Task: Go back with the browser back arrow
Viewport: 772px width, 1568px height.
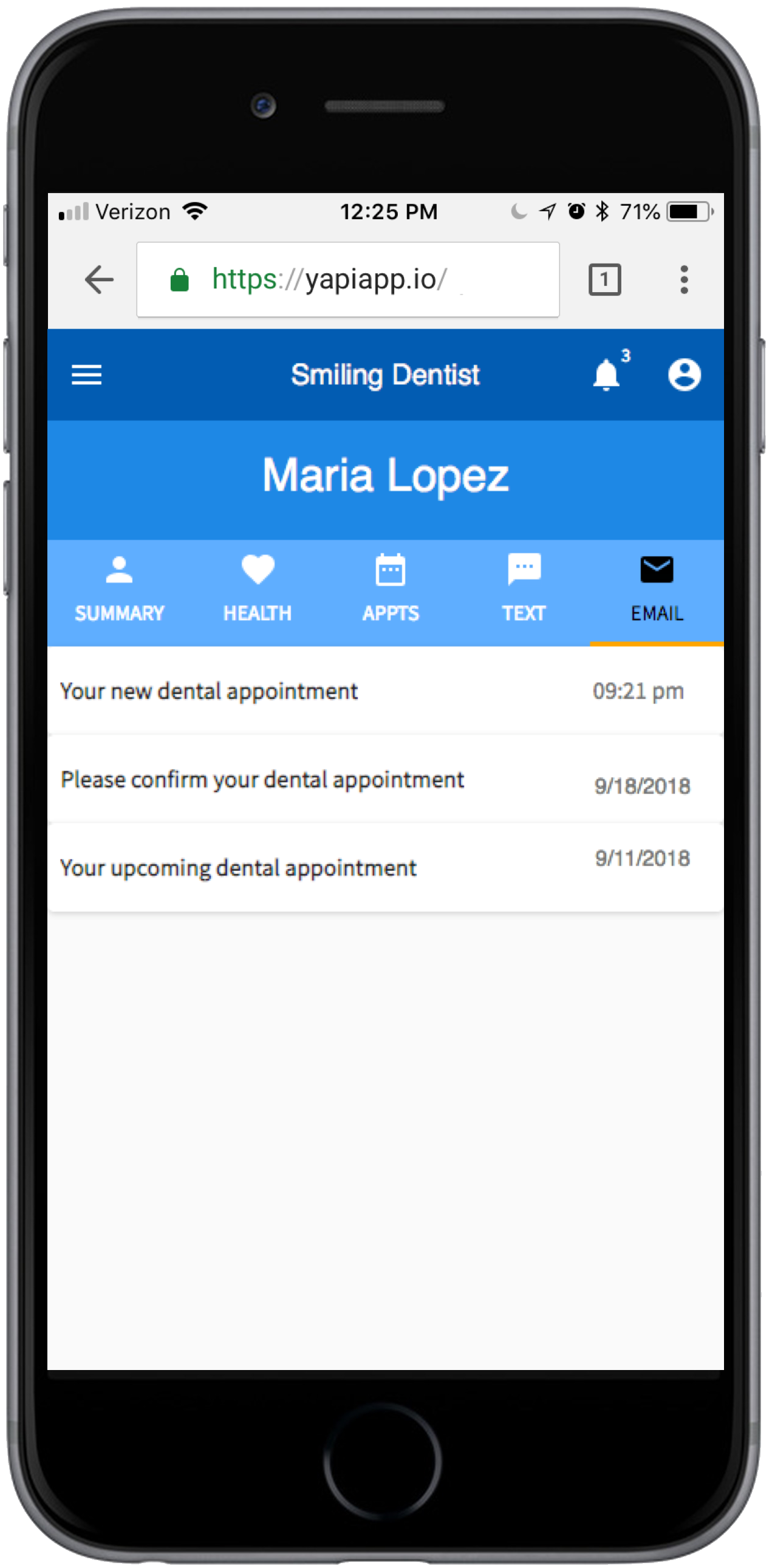Action: click(x=98, y=280)
